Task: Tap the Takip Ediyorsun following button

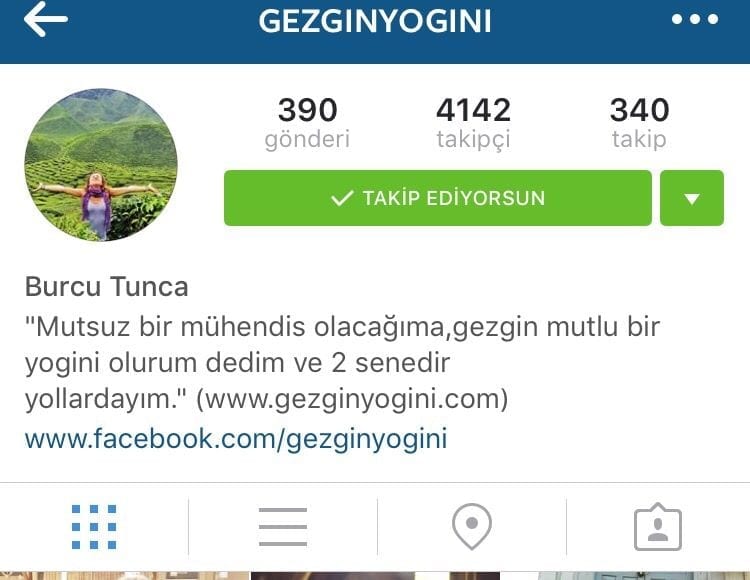Action: [x=437, y=198]
